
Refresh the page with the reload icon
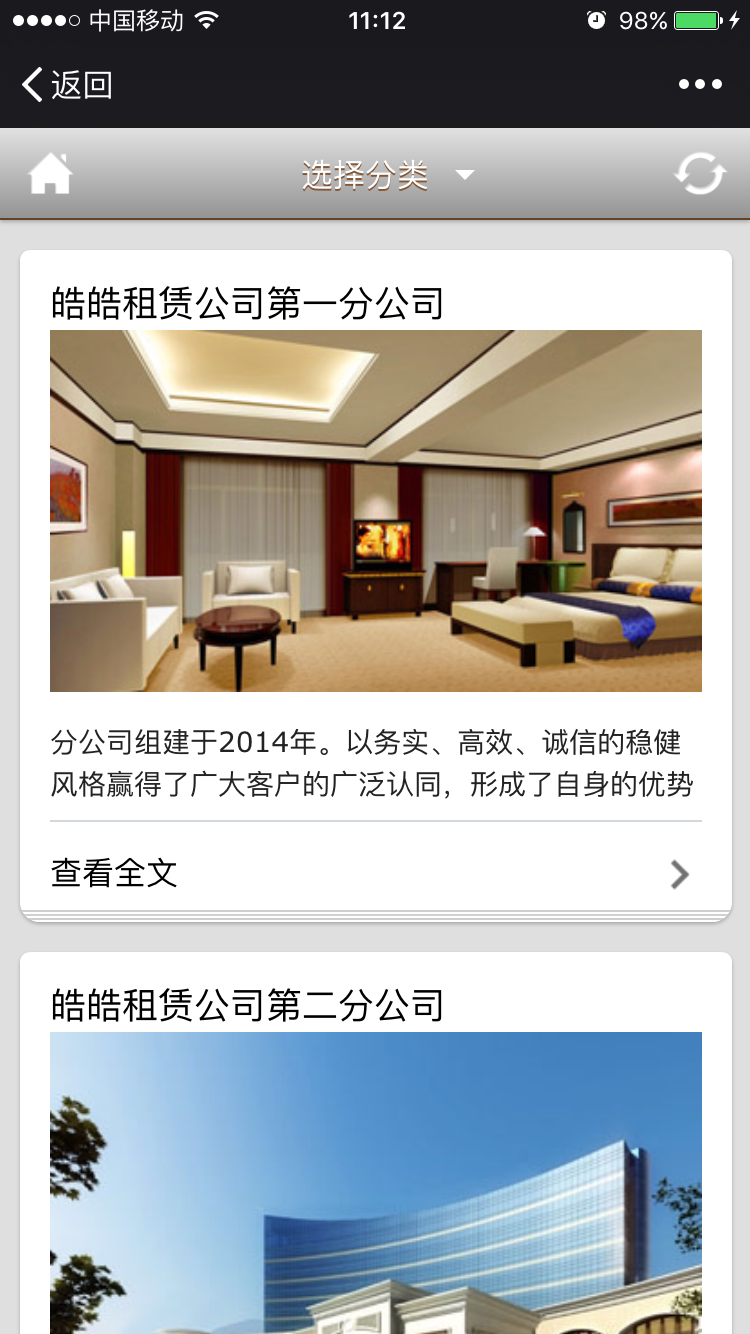click(x=699, y=174)
